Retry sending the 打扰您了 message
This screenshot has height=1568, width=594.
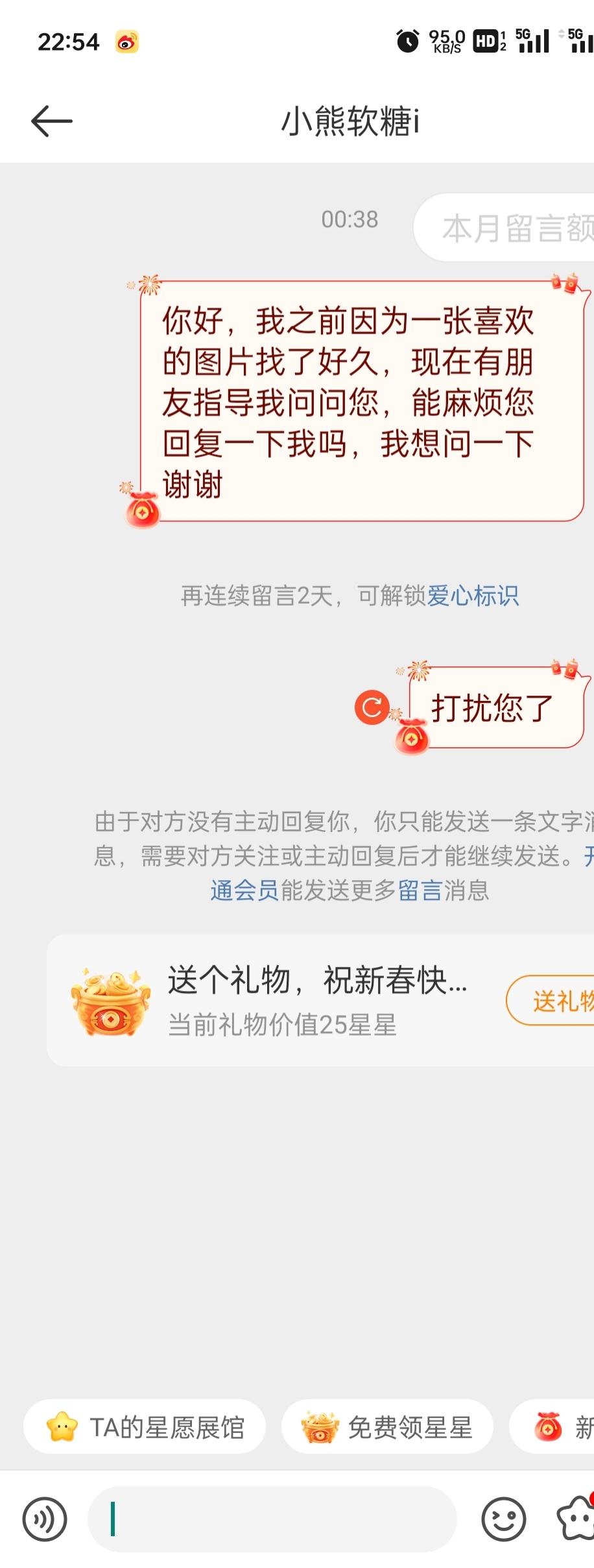click(x=372, y=707)
